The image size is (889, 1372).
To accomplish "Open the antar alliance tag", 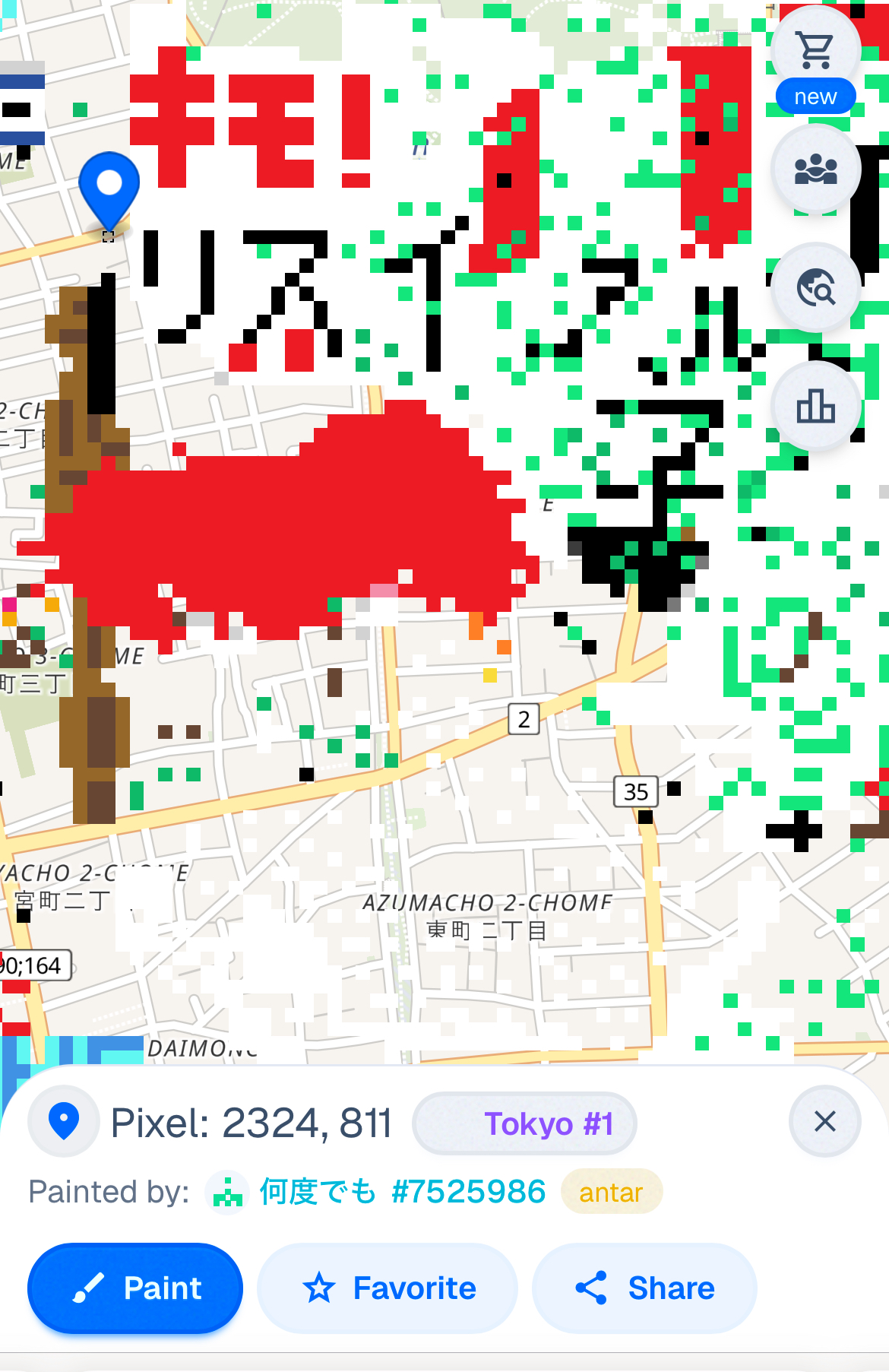I will (611, 1192).
